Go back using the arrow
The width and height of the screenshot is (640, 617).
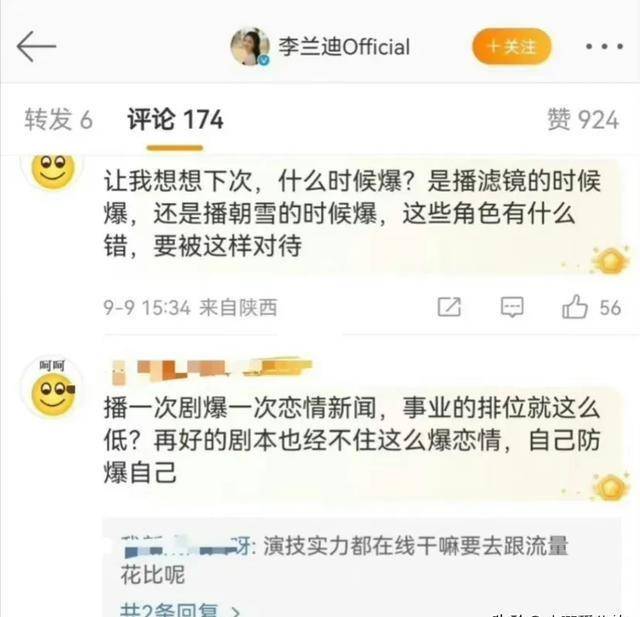tap(37, 46)
